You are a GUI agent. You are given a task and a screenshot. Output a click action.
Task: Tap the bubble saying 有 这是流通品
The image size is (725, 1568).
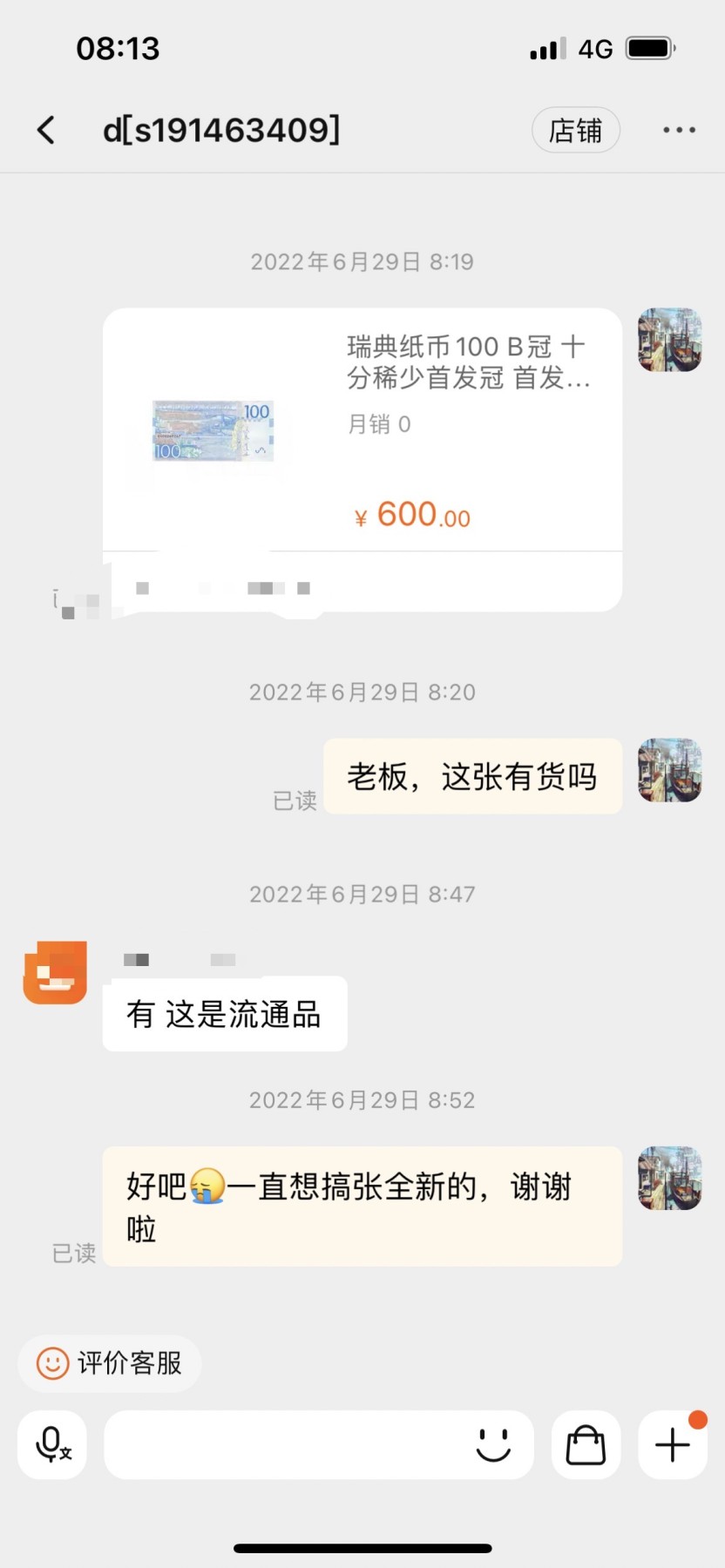point(224,1013)
